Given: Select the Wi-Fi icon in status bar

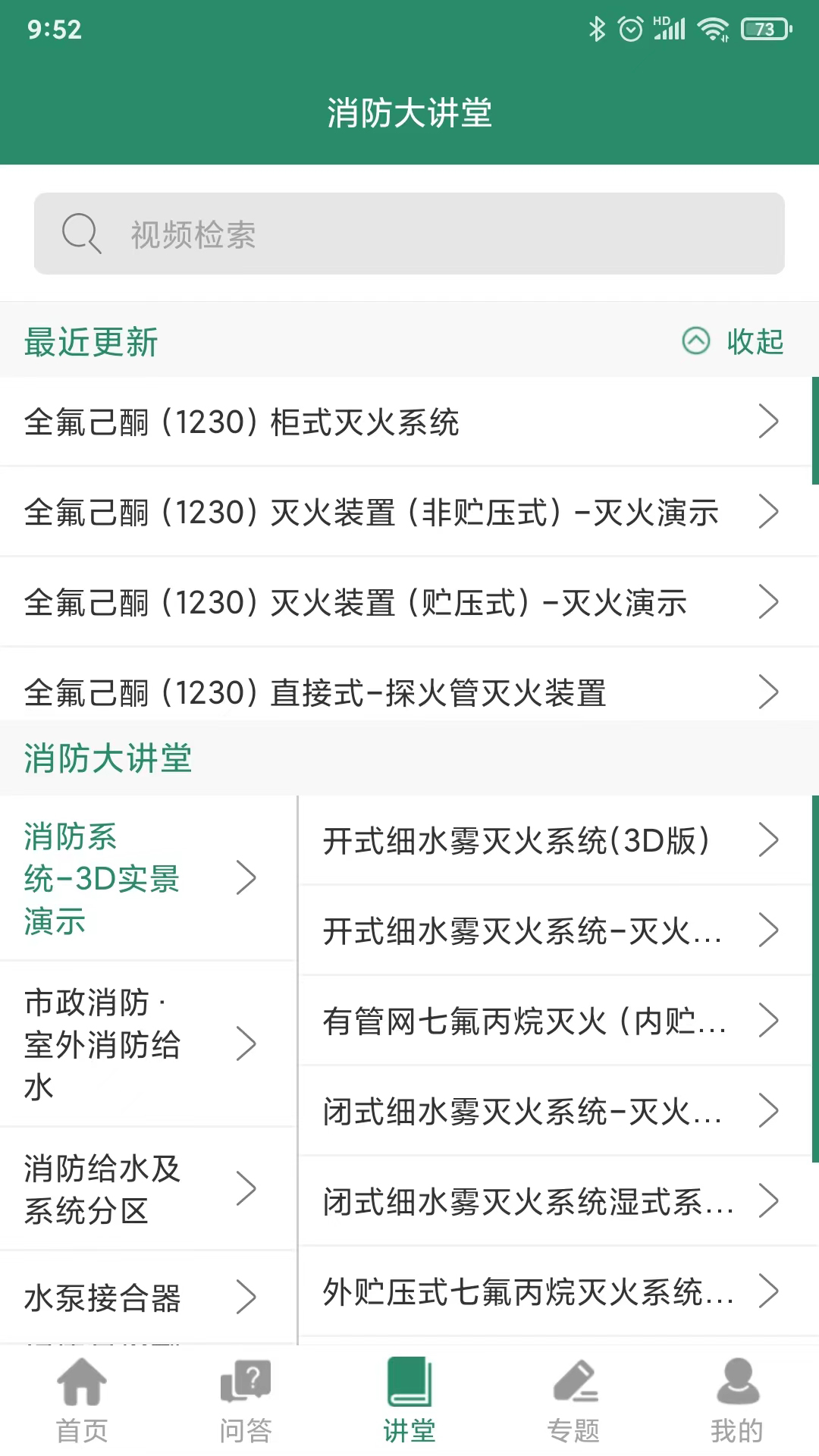Looking at the screenshot, I should [x=714, y=27].
